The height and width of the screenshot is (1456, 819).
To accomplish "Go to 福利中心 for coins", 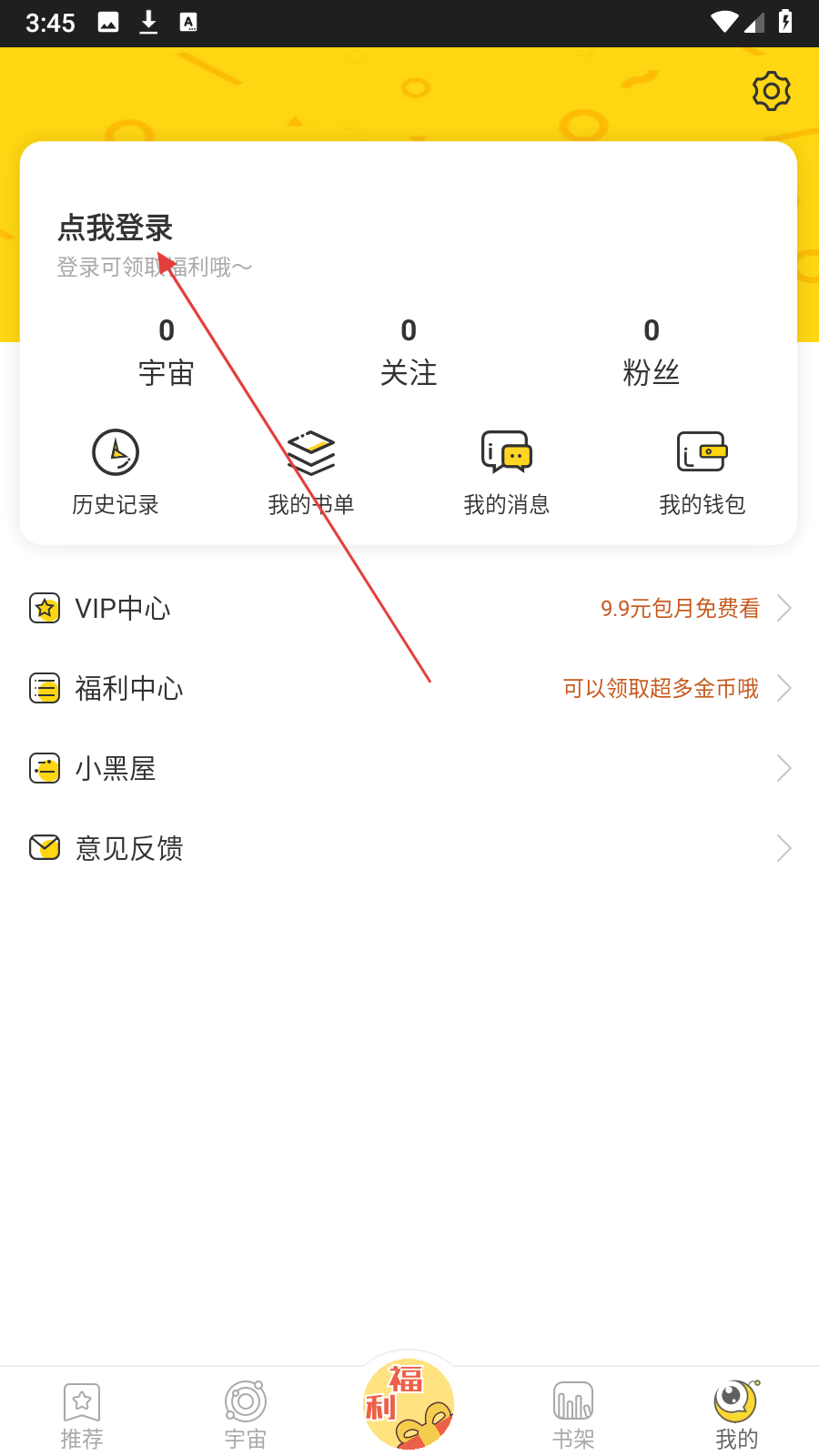I will 409,688.
